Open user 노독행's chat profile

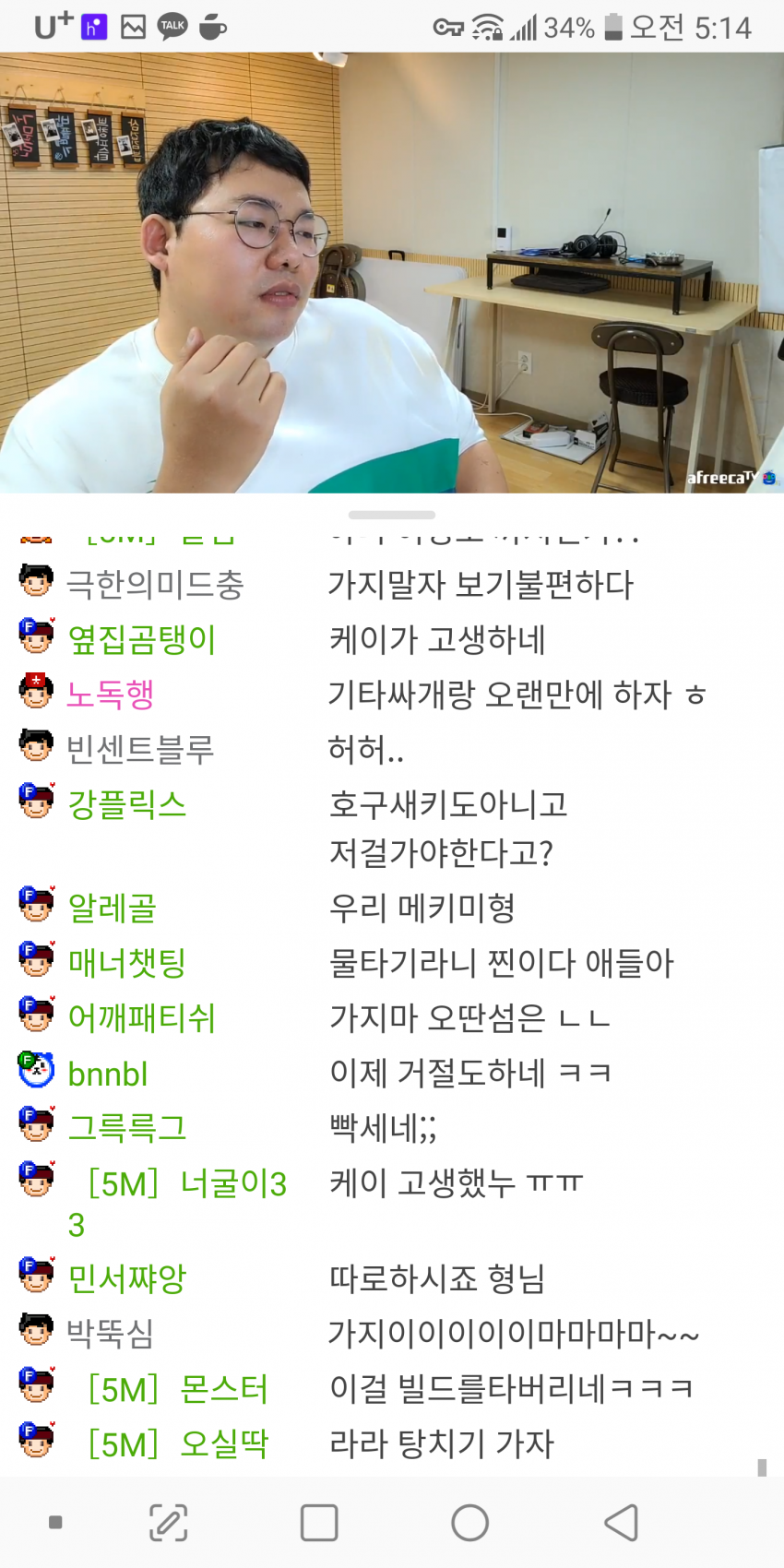(x=110, y=695)
